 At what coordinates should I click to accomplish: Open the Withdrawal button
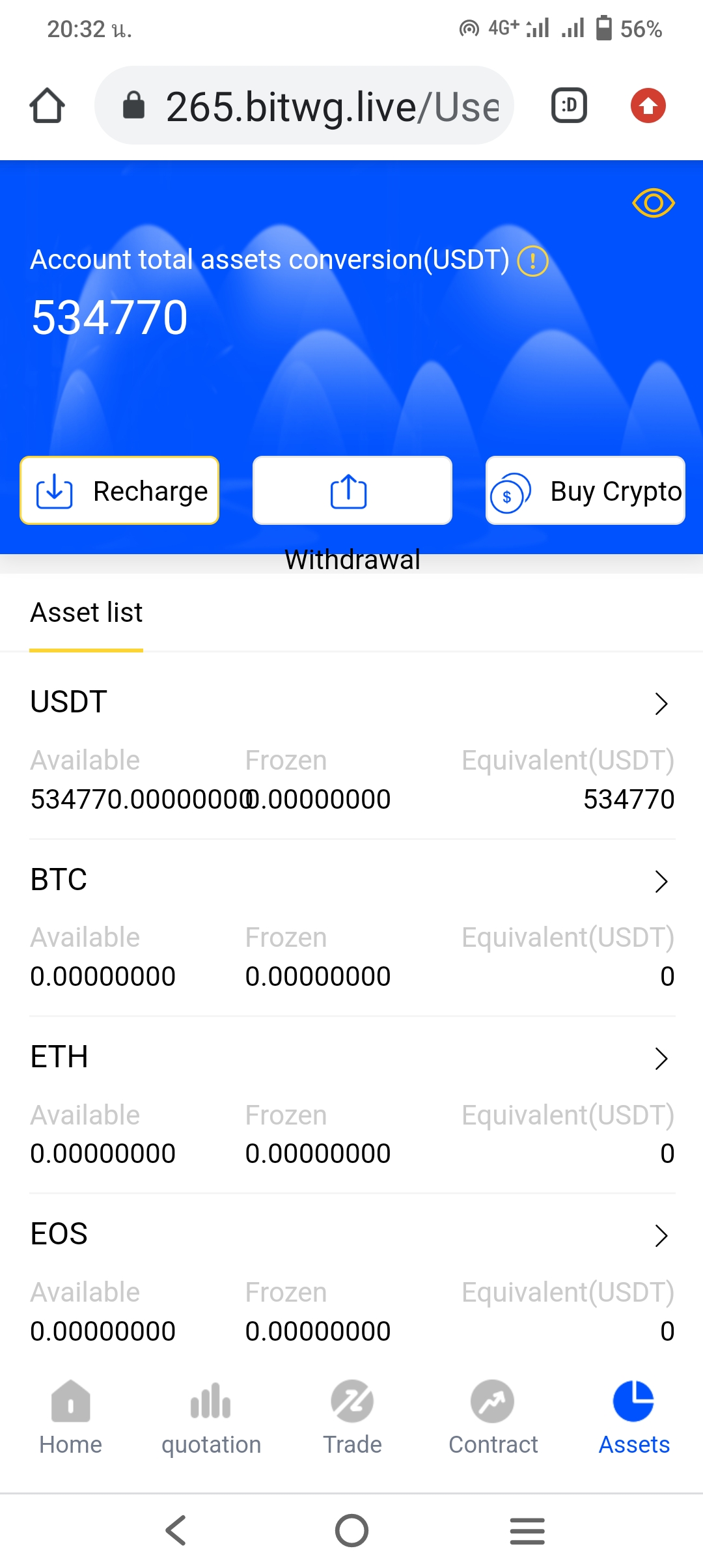(351, 490)
